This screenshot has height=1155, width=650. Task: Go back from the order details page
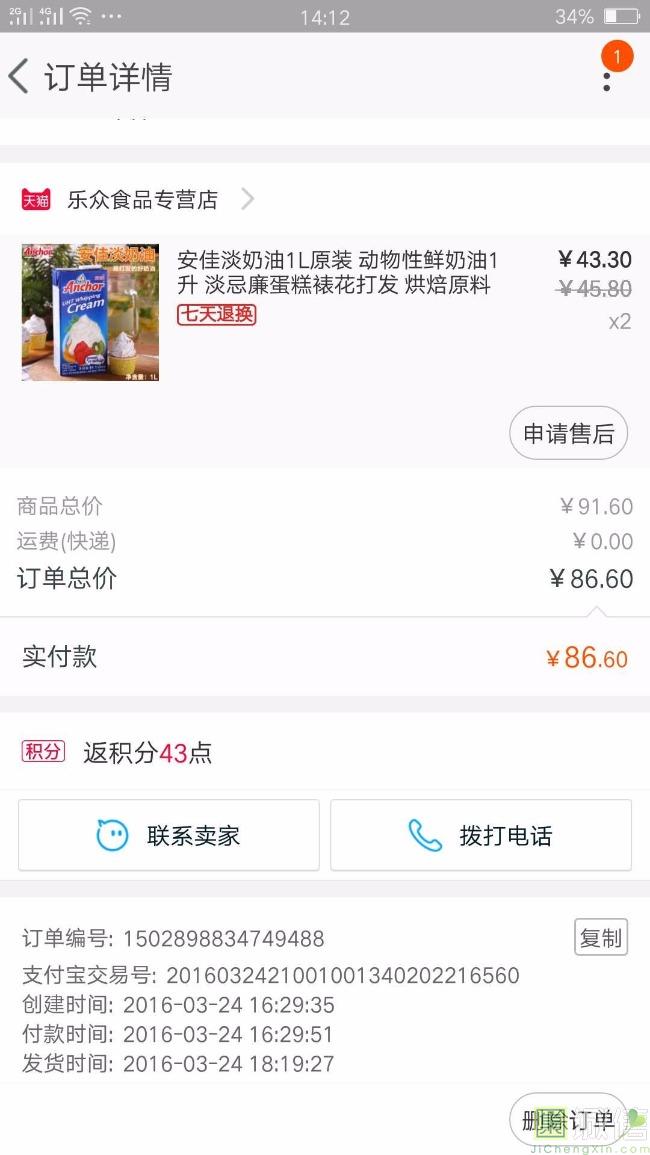click(x=18, y=77)
